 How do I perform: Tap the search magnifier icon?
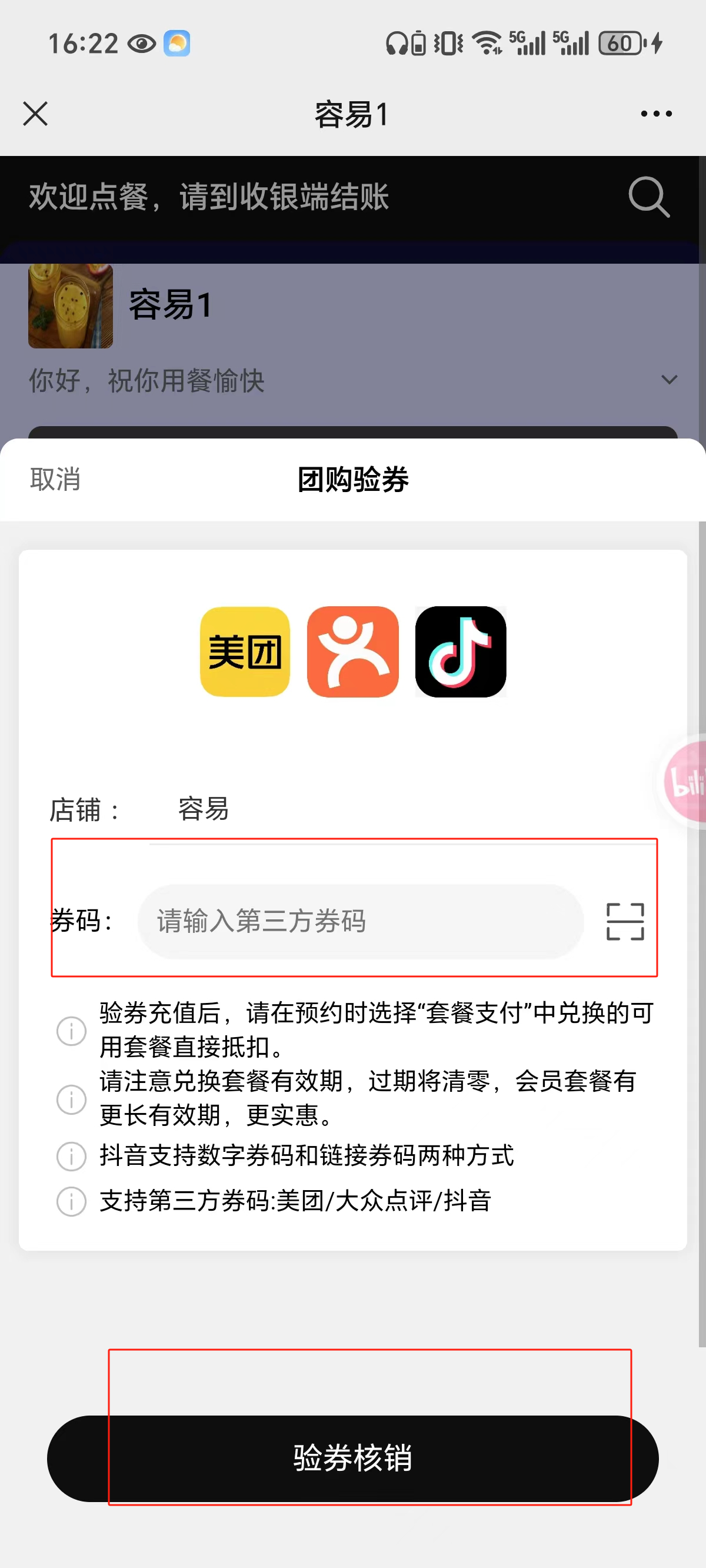point(648,197)
